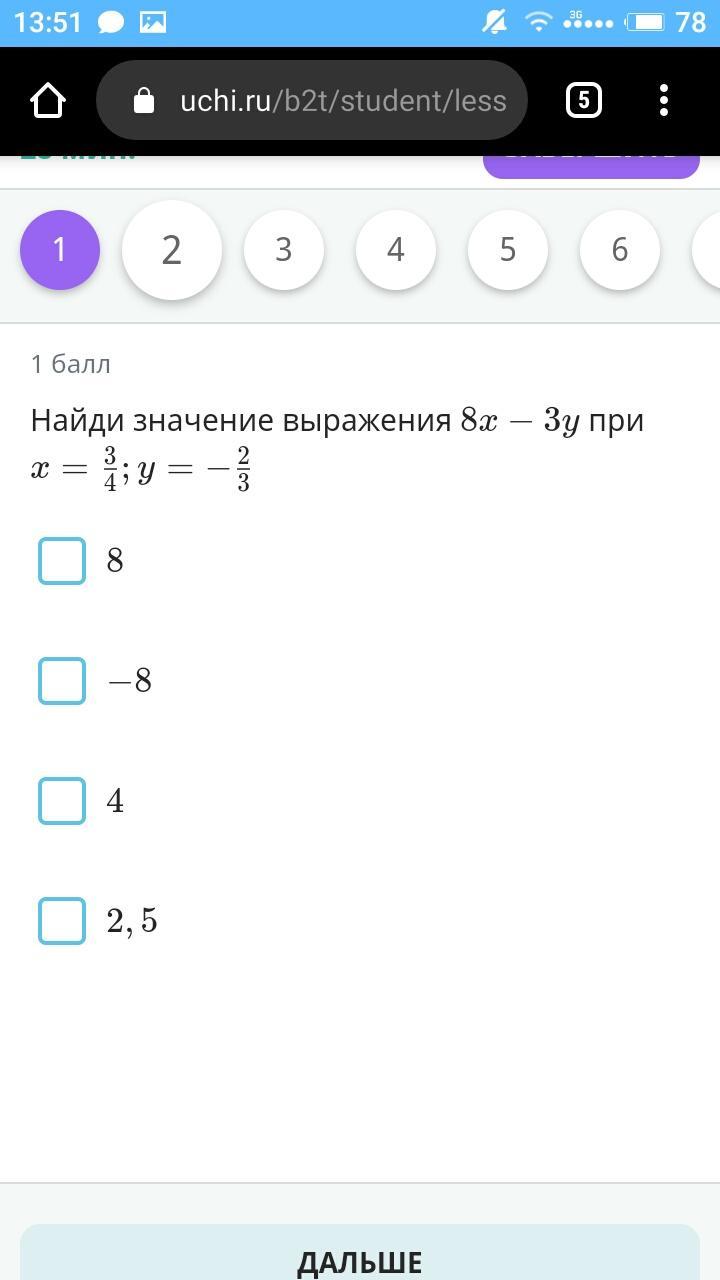Tap the uchi.ru address bar
The height and width of the screenshot is (1280, 720).
coord(312,100)
